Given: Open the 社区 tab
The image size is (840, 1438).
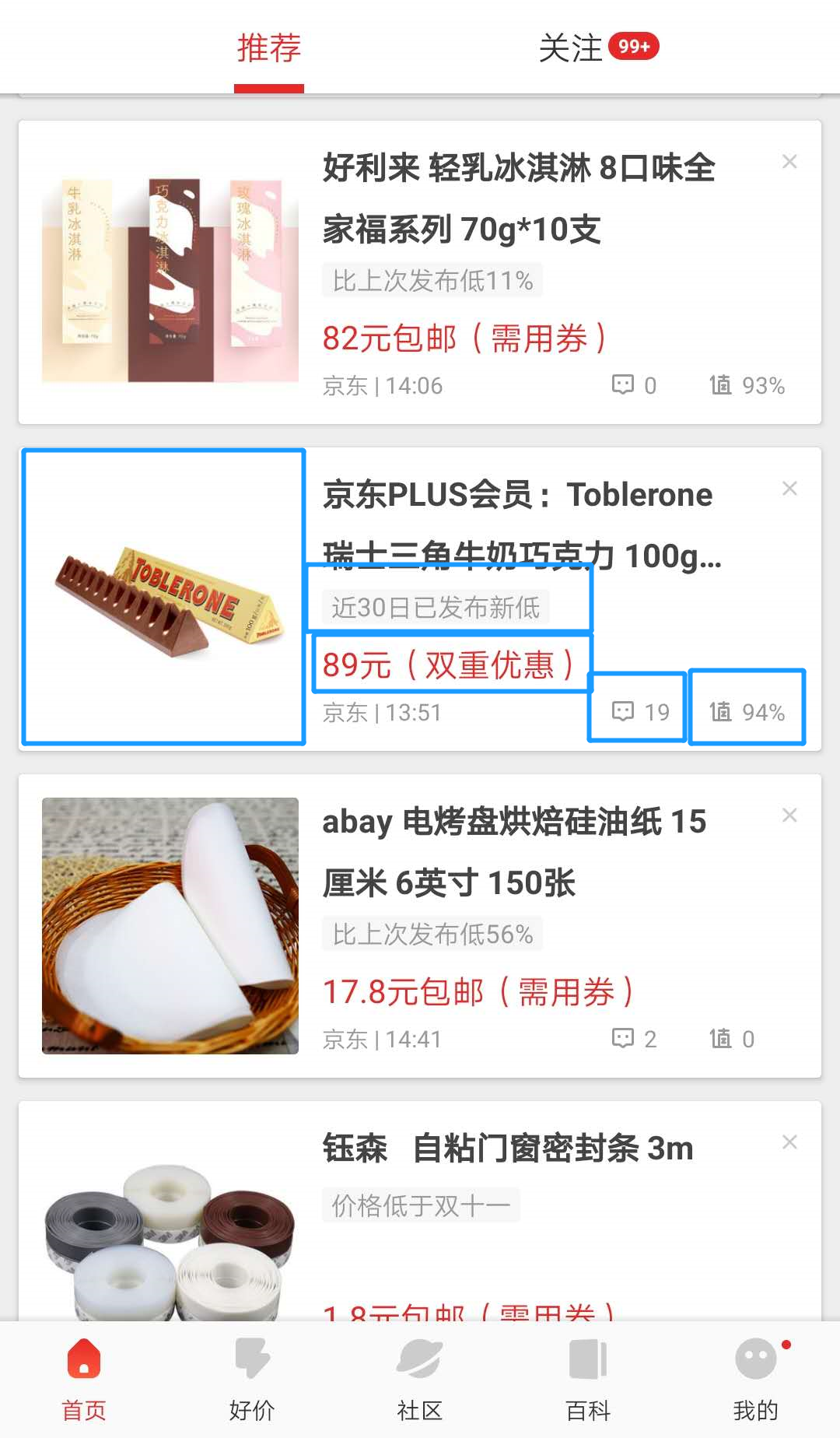Looking at the screenshot, I should [420, 1379].
